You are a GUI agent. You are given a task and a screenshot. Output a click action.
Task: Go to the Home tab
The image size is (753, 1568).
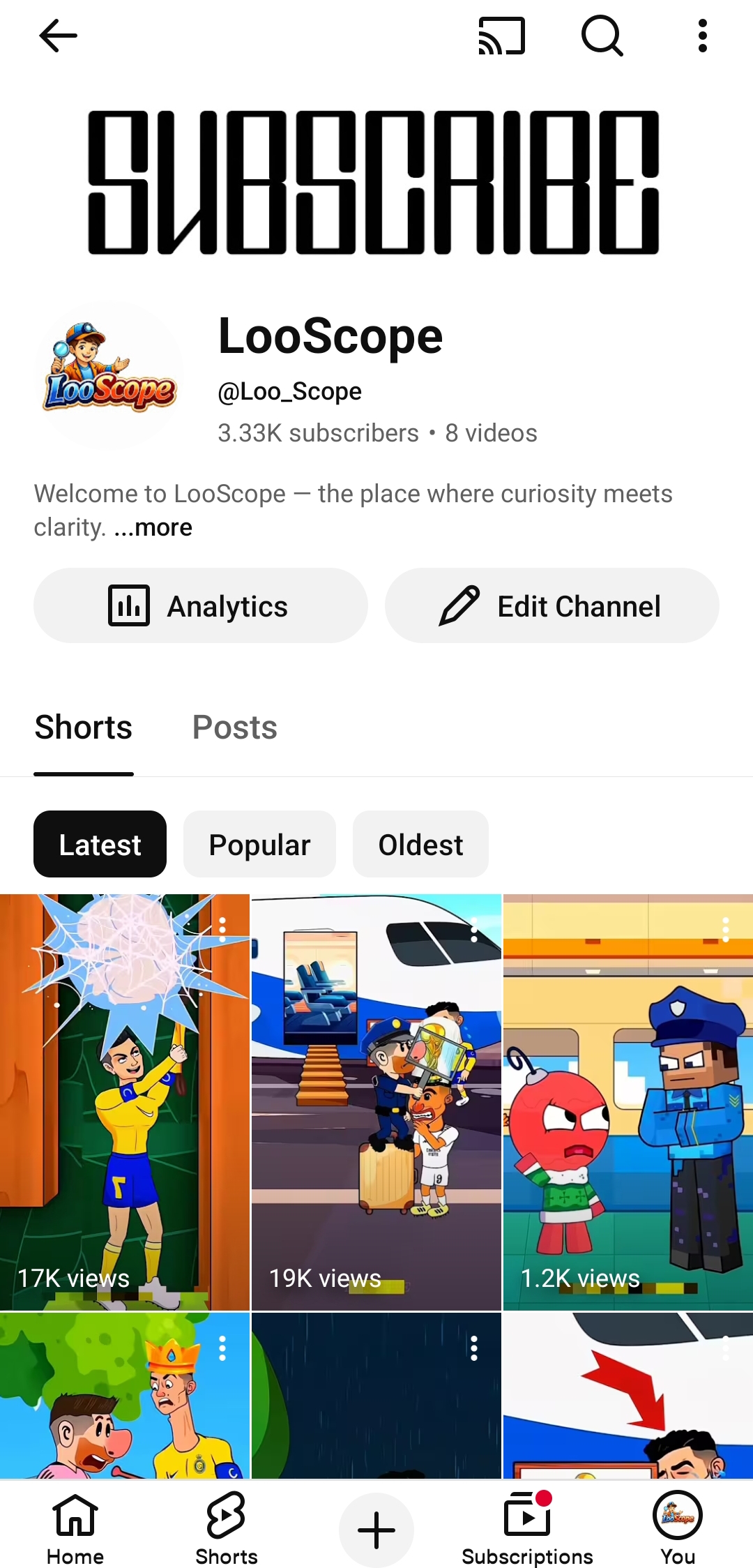75,1529
